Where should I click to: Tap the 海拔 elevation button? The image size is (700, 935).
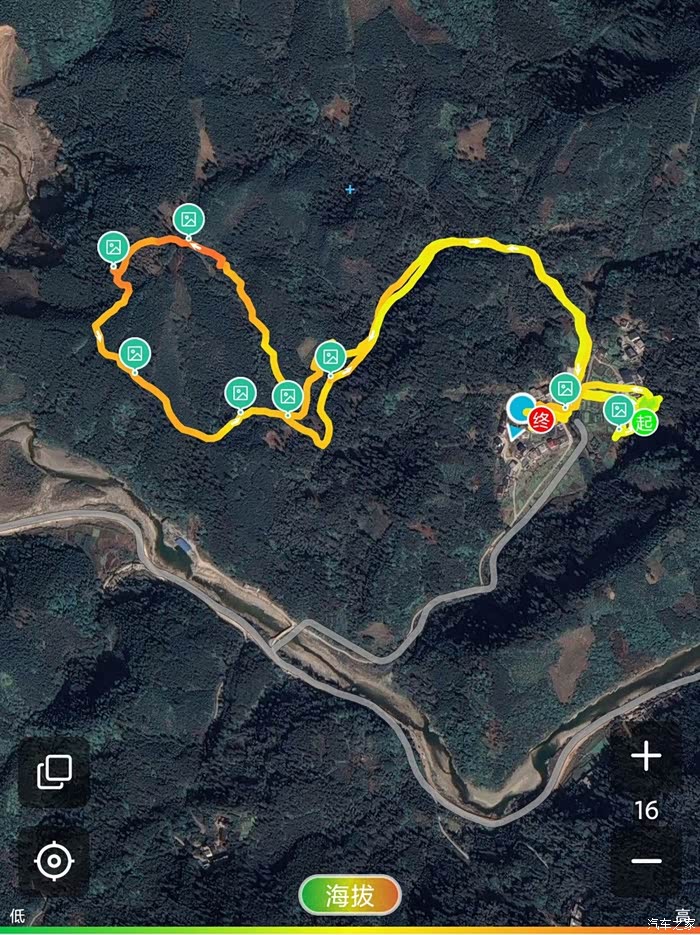[x=350, y=895]
